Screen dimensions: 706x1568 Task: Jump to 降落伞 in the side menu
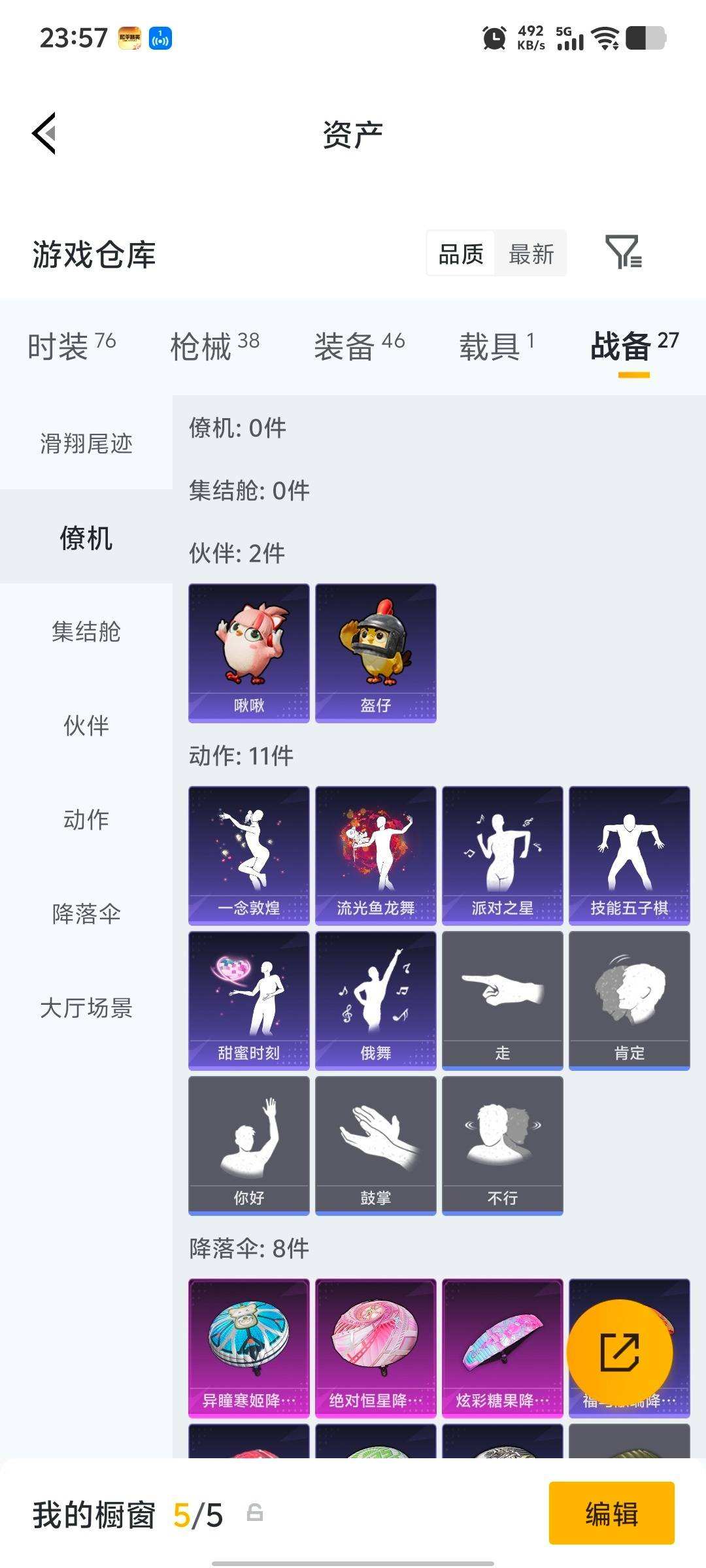tap(86, 914)
